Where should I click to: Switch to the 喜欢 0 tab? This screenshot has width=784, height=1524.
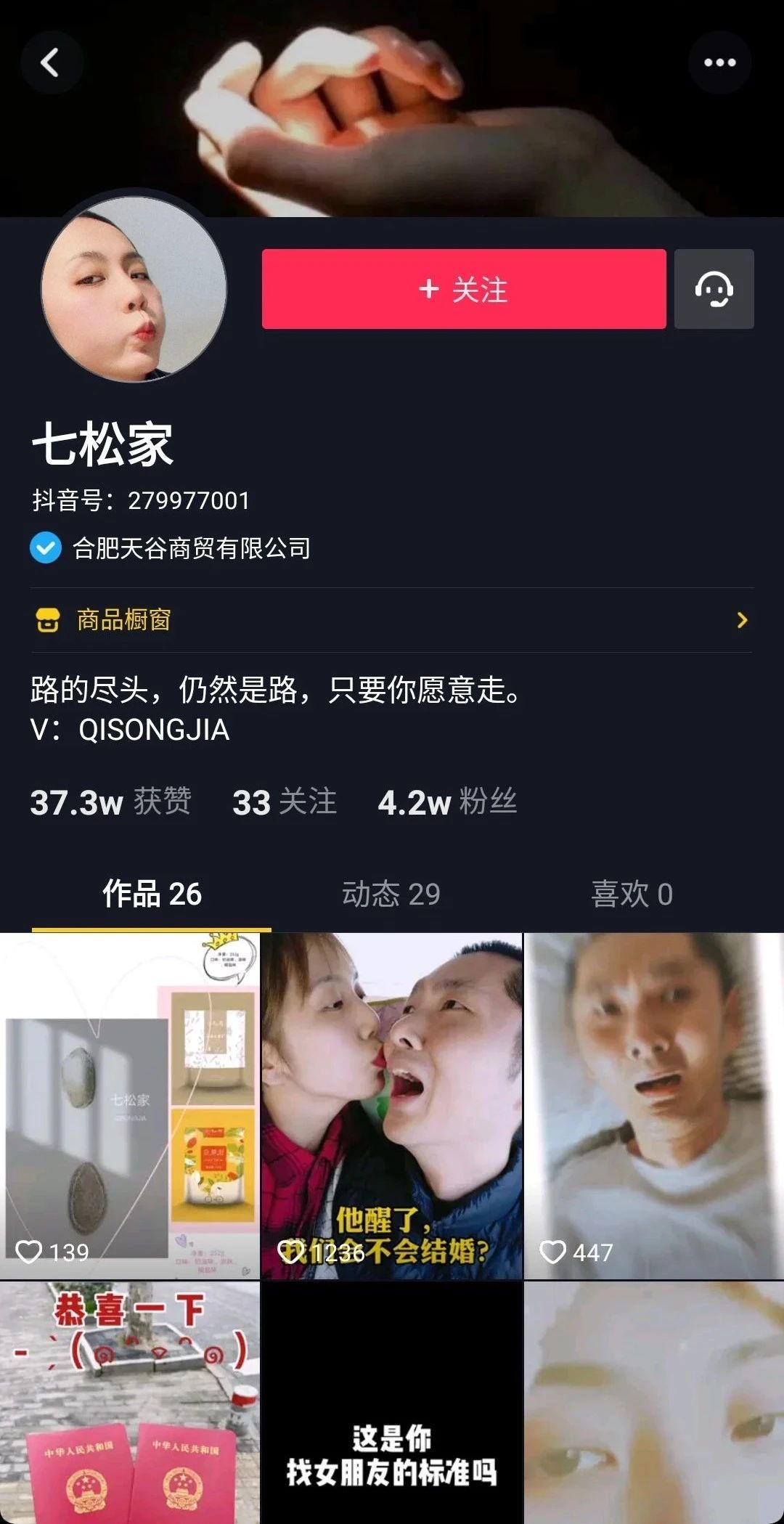(632, 894)
